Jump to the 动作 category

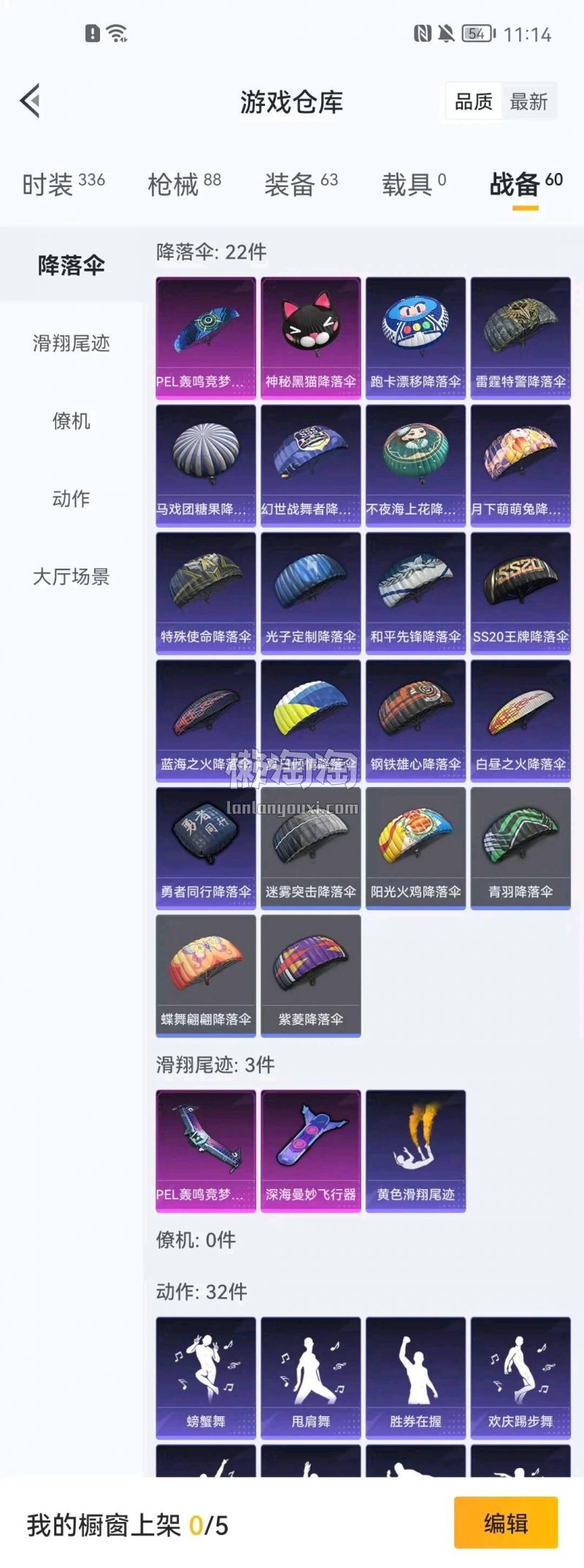point(71,499)
